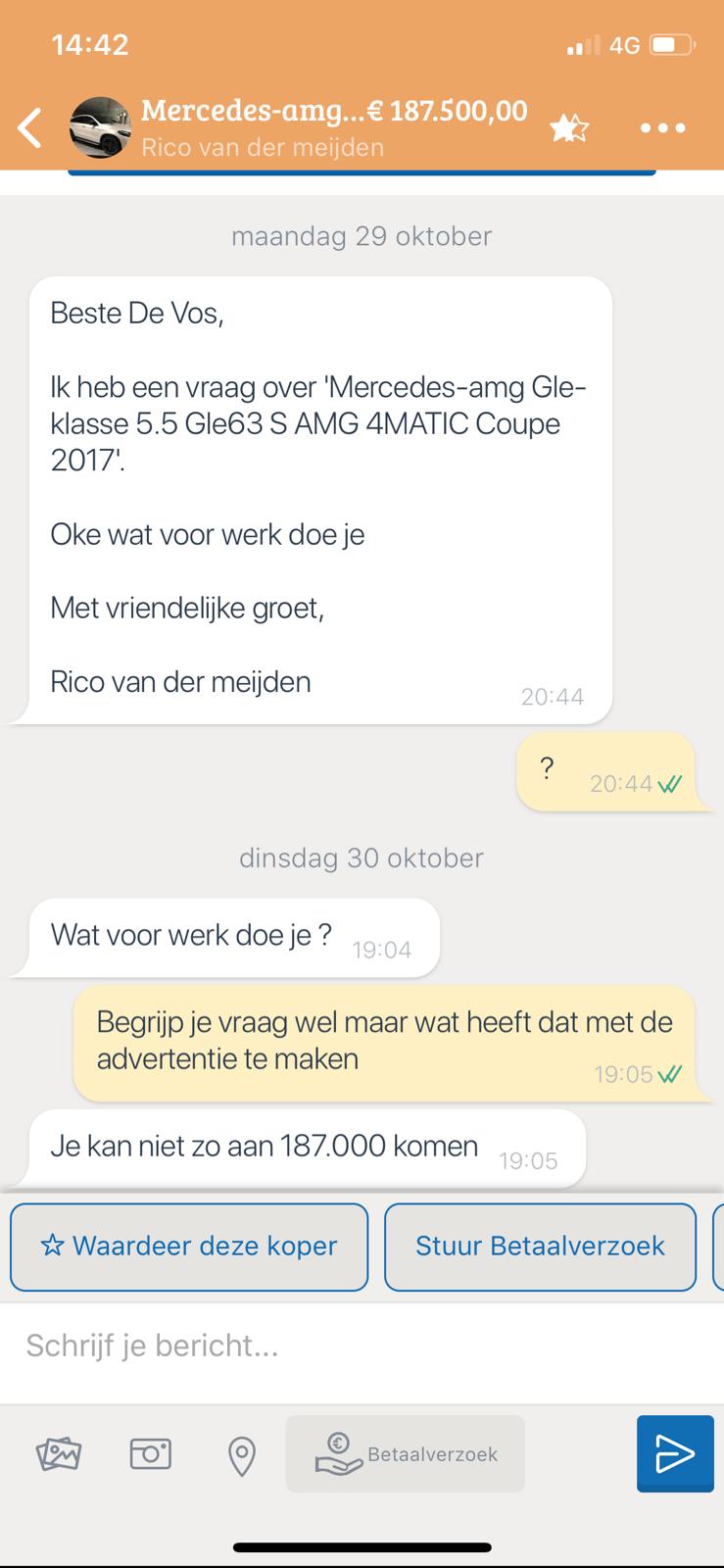Screen dimensions: 724x1568
Task: Open the three-dot overflow menu
Action: (663, 128)
